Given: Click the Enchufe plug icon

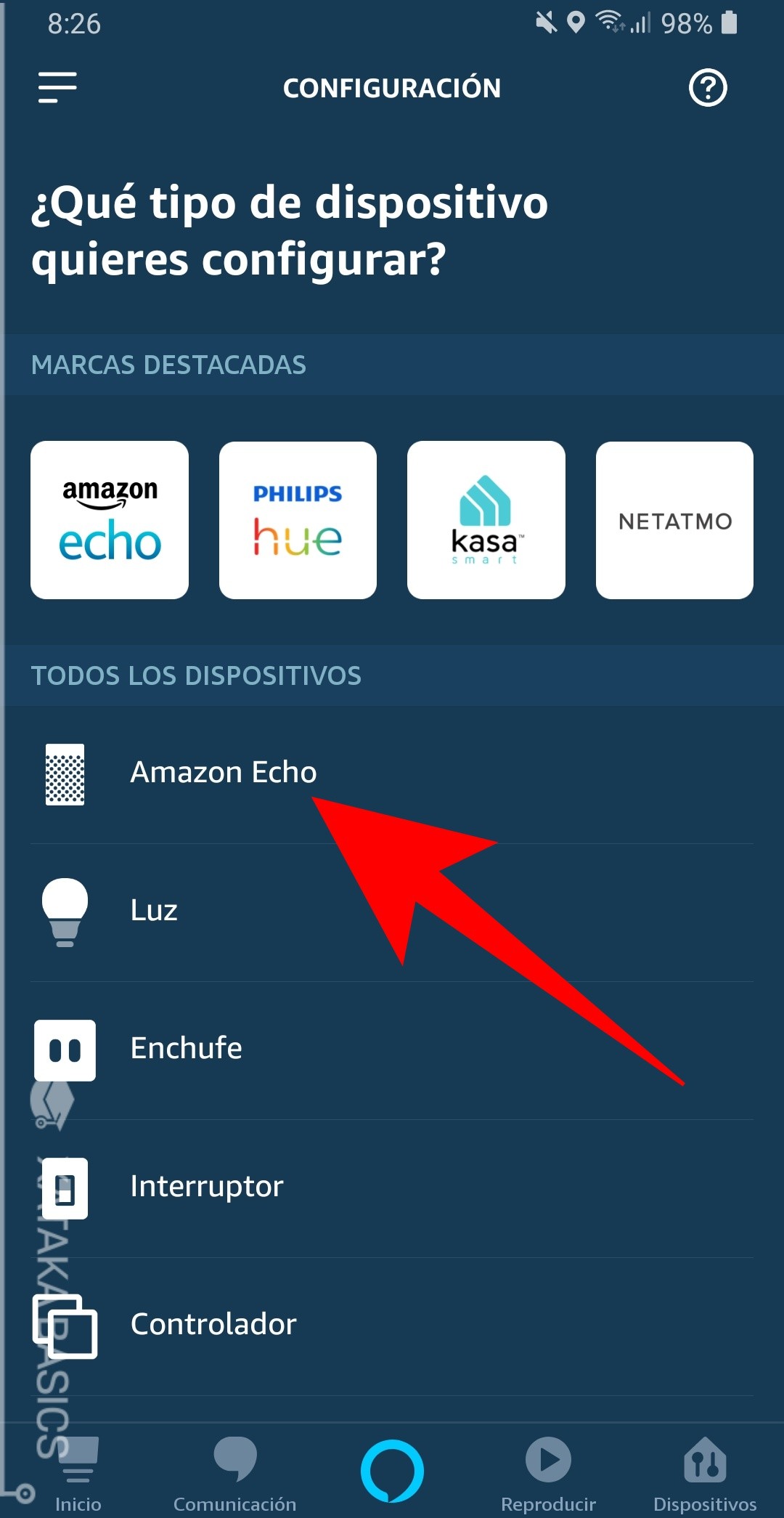Looking at the screenshot, I should click(x=65, y=1048).
